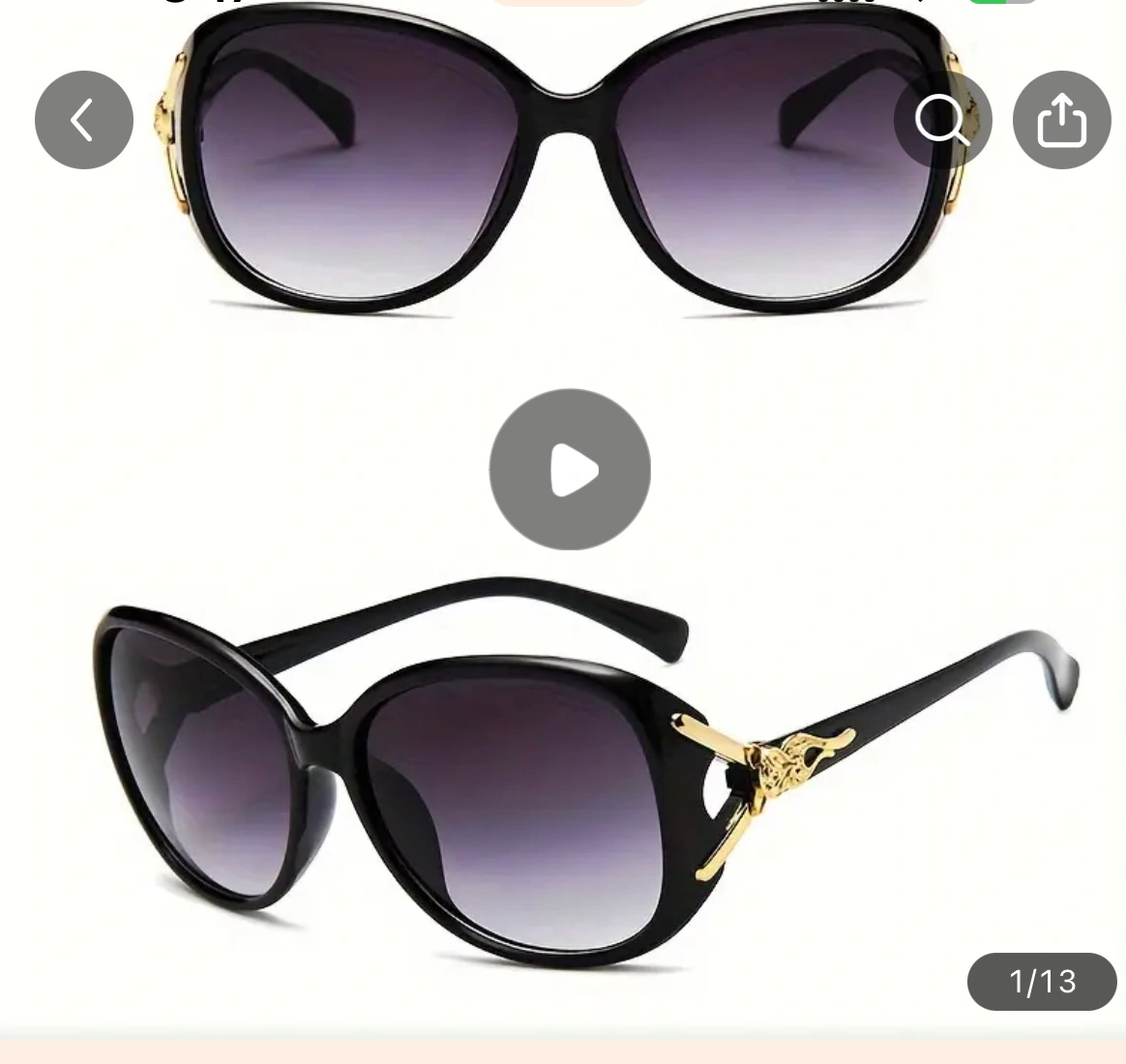Go back using the arrow button

(x=84, y=120)
